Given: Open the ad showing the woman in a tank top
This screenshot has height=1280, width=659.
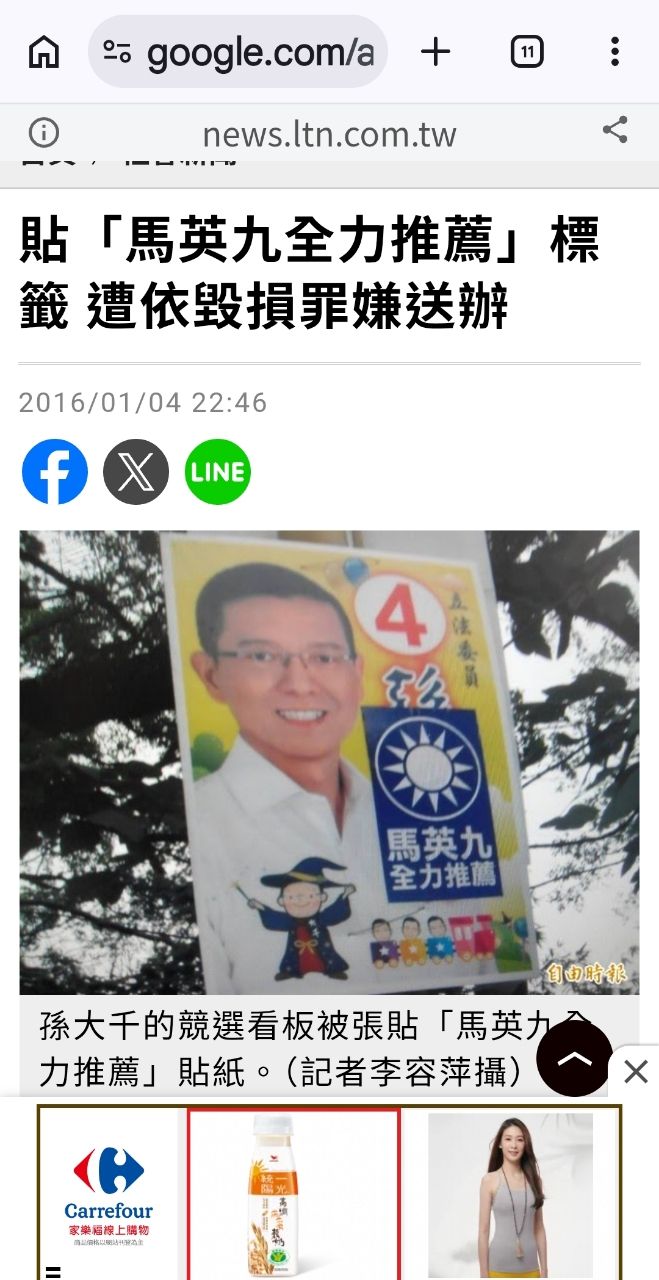Looking at the screenshot, I should pos(510,1192).
